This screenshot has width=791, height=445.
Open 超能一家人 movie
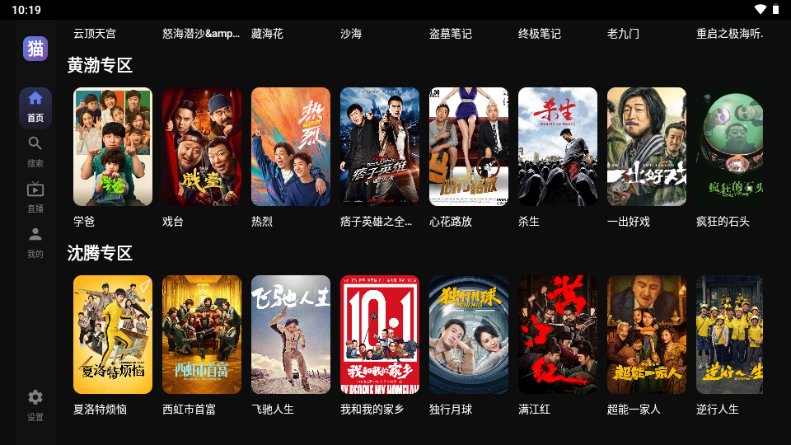click(647, 334)
